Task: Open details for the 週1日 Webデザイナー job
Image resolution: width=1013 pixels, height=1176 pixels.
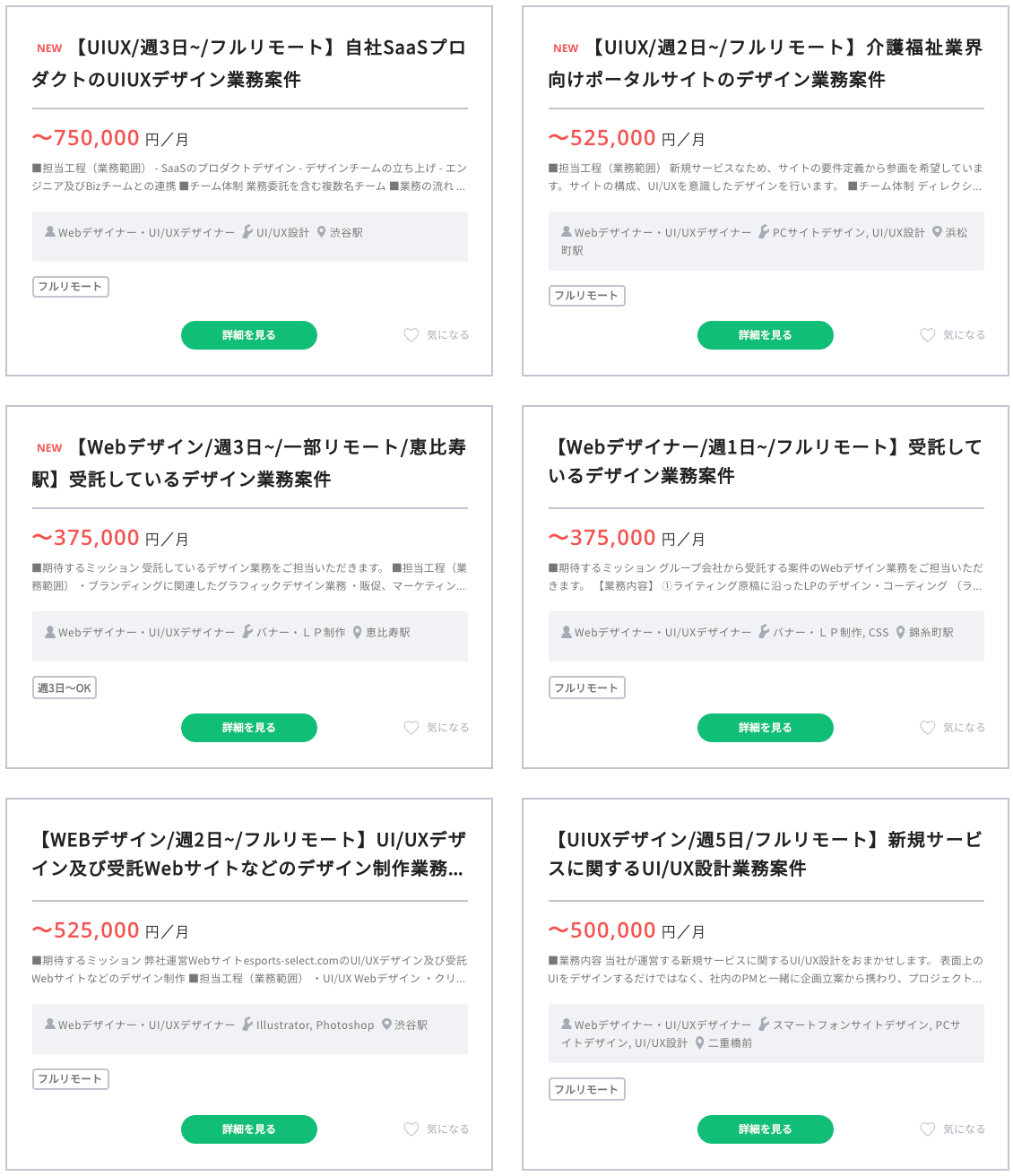Action: pos(766,728)
